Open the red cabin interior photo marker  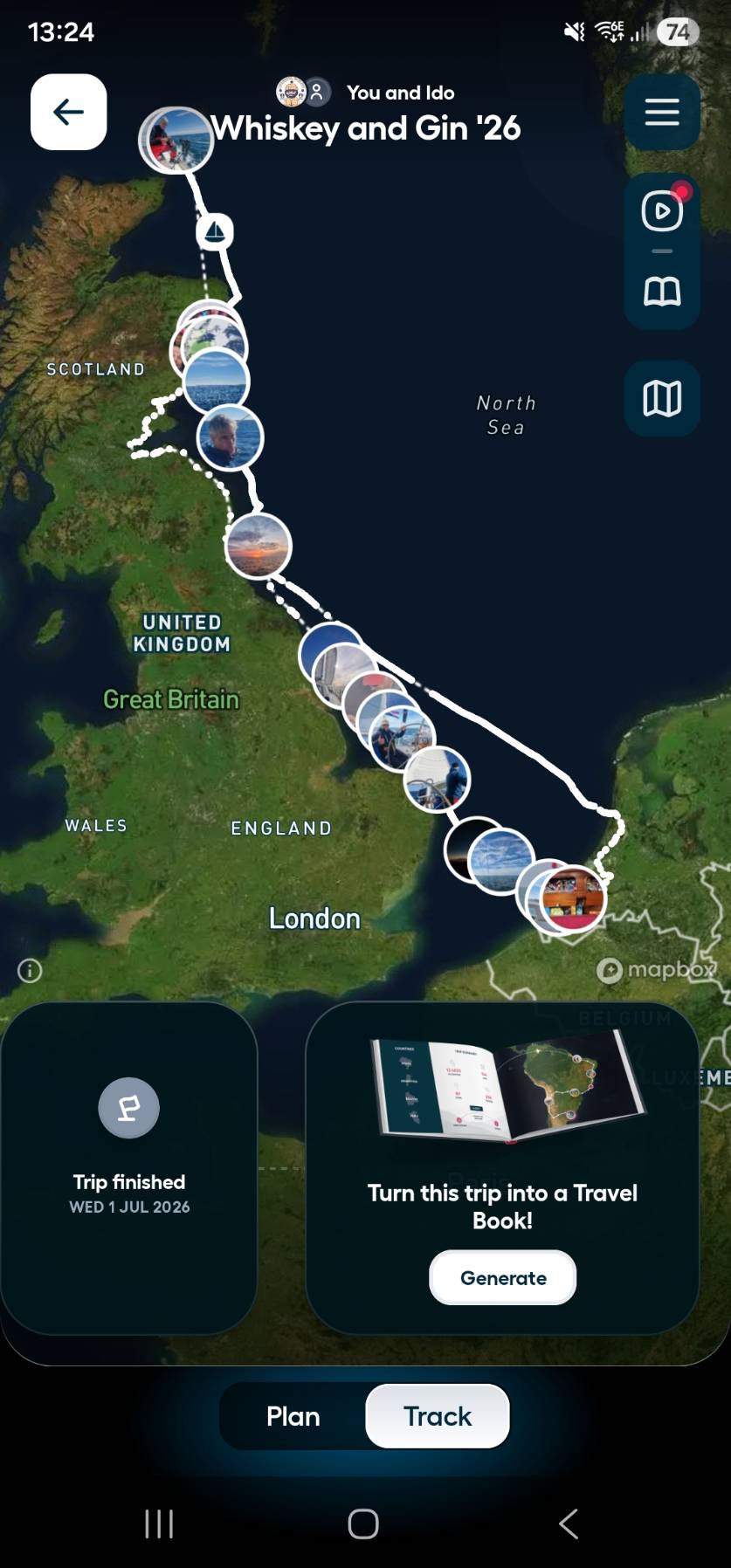click(573, 897)
